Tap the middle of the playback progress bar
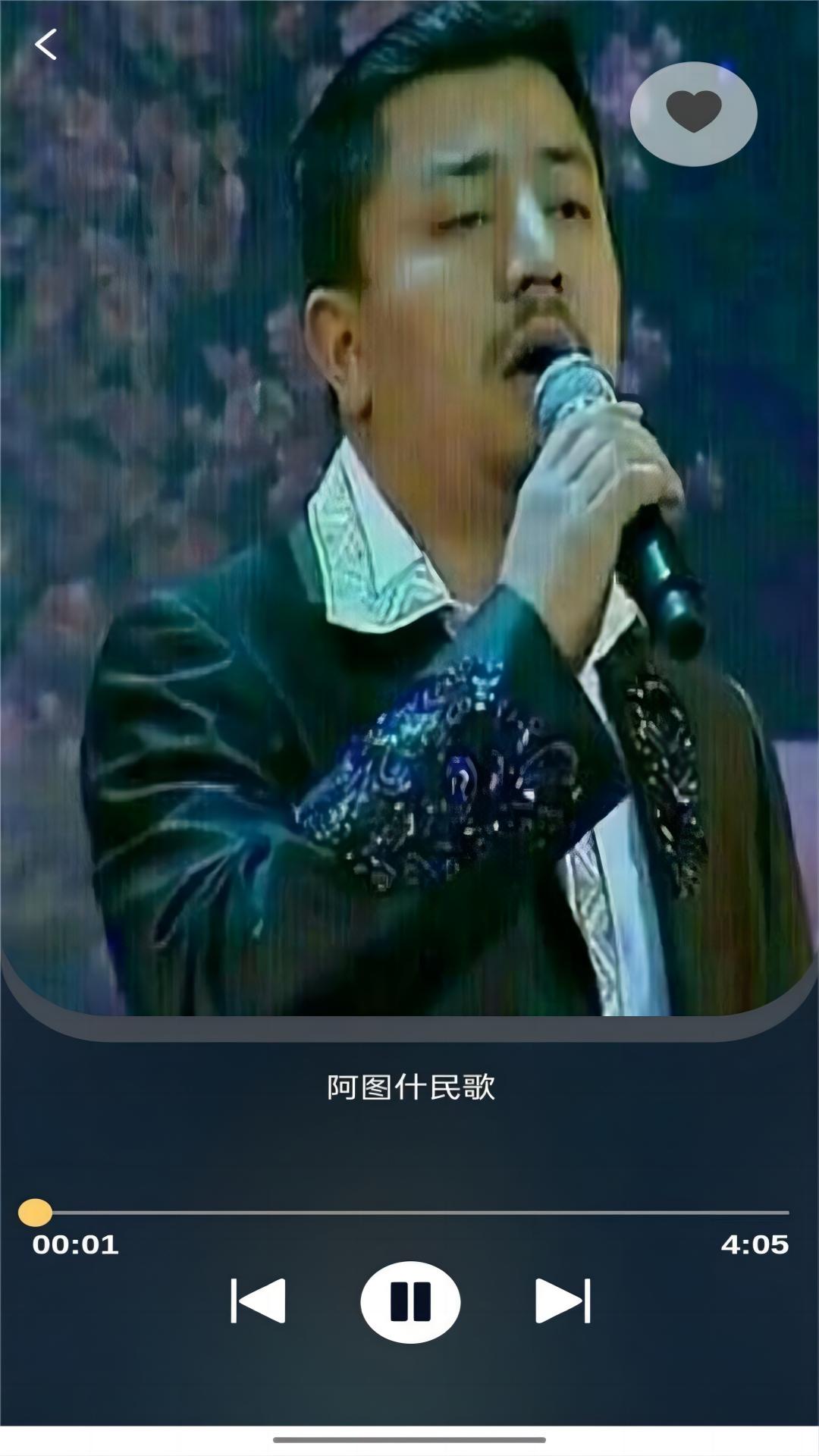 click(x=410, y=1213)
